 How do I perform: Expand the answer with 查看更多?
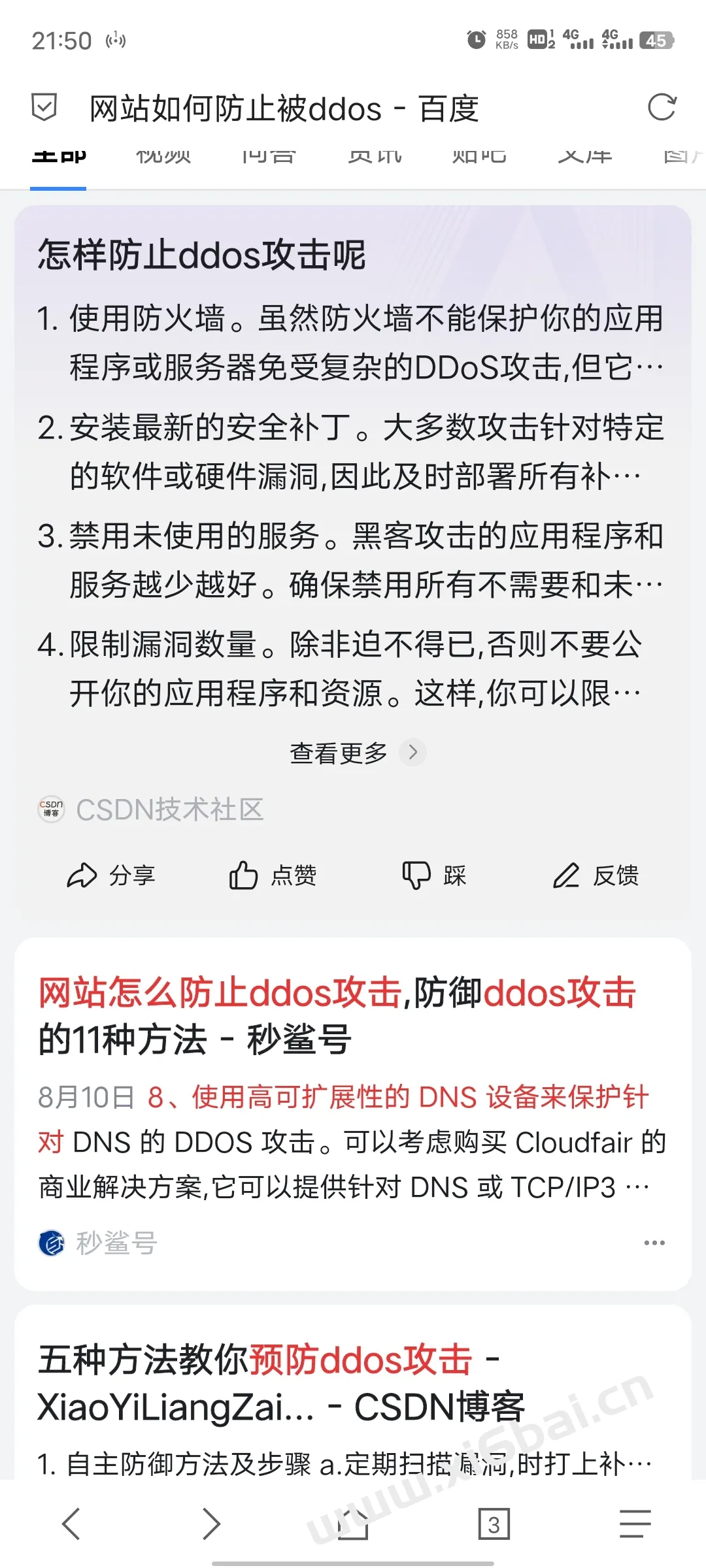point(358,753)
